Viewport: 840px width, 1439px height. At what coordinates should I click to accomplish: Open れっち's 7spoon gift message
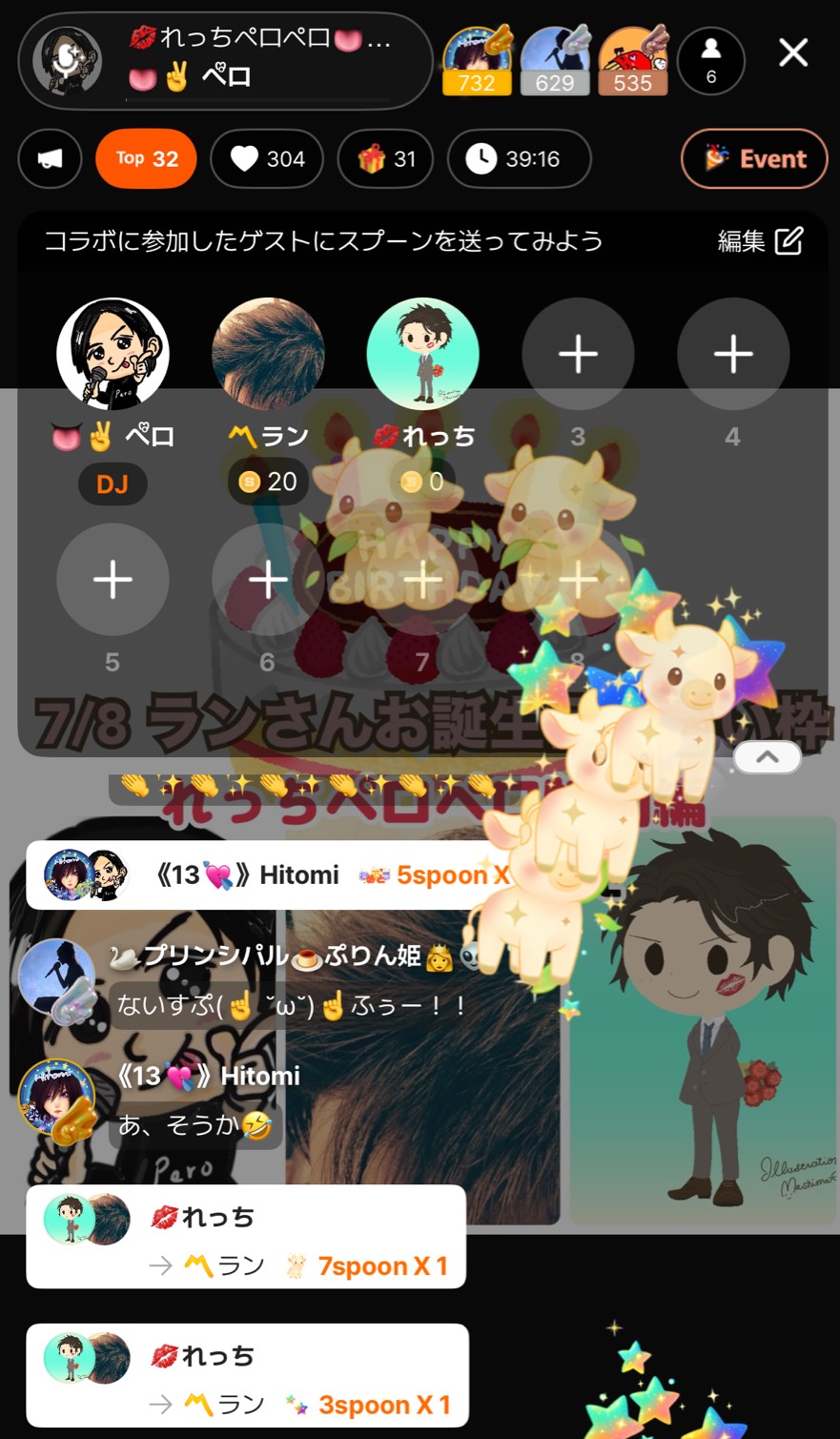(x=246, y=1238)
